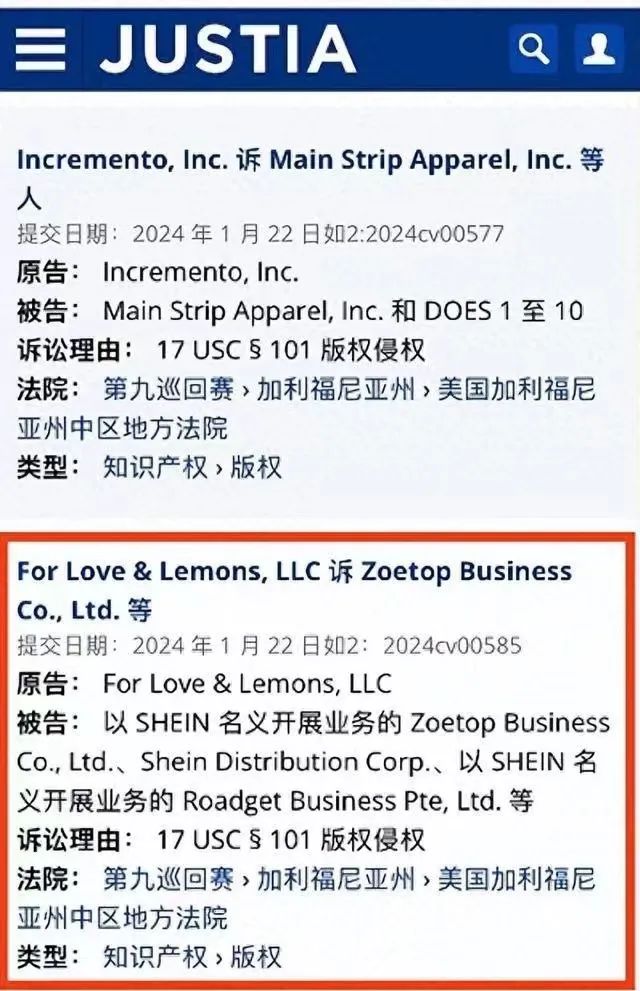Open the For Love & Lemons v. Zoetop case
The image size is (640, 991).
[x=294, y=572]
